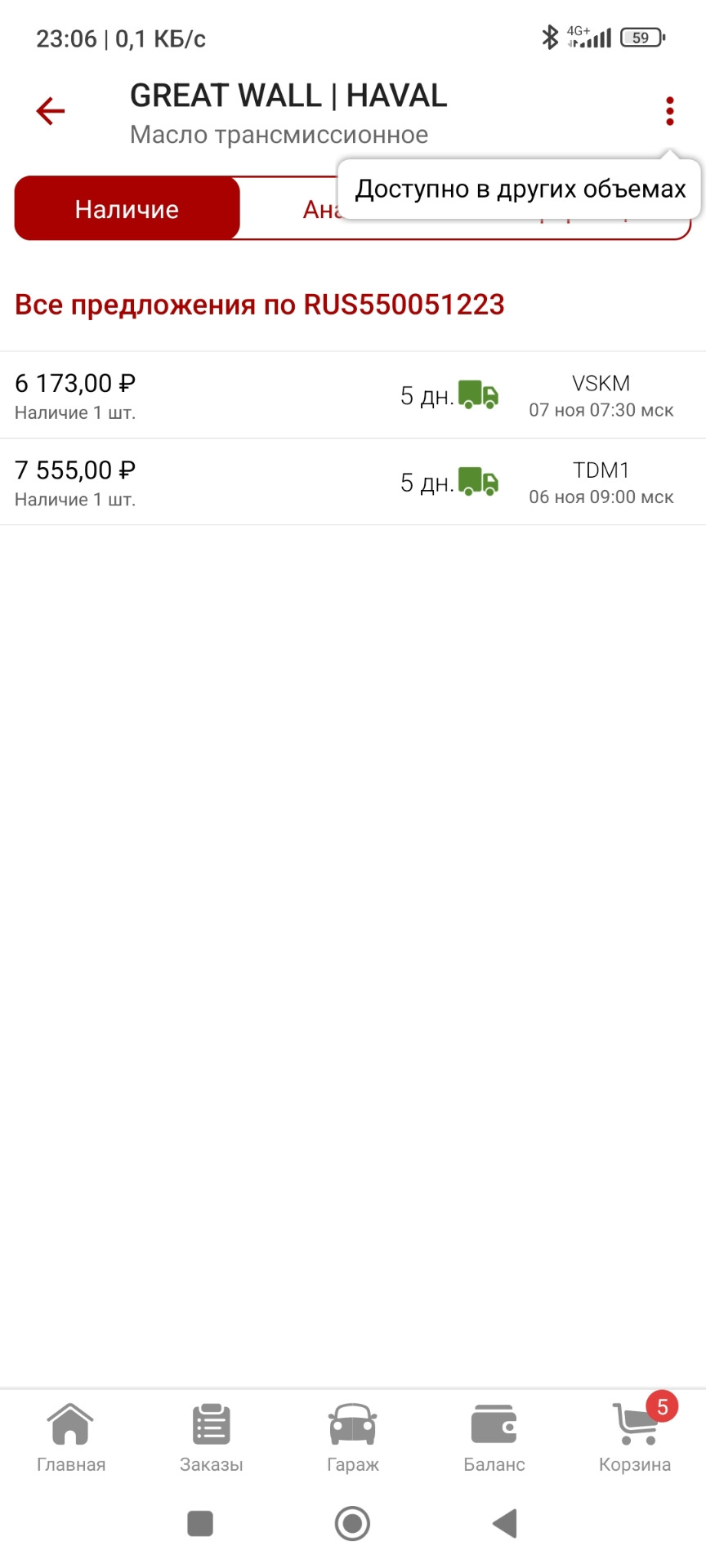Open the Заказы orders icon
706x1568 pixels.
pyautogui.click(x=211, y=1425)
